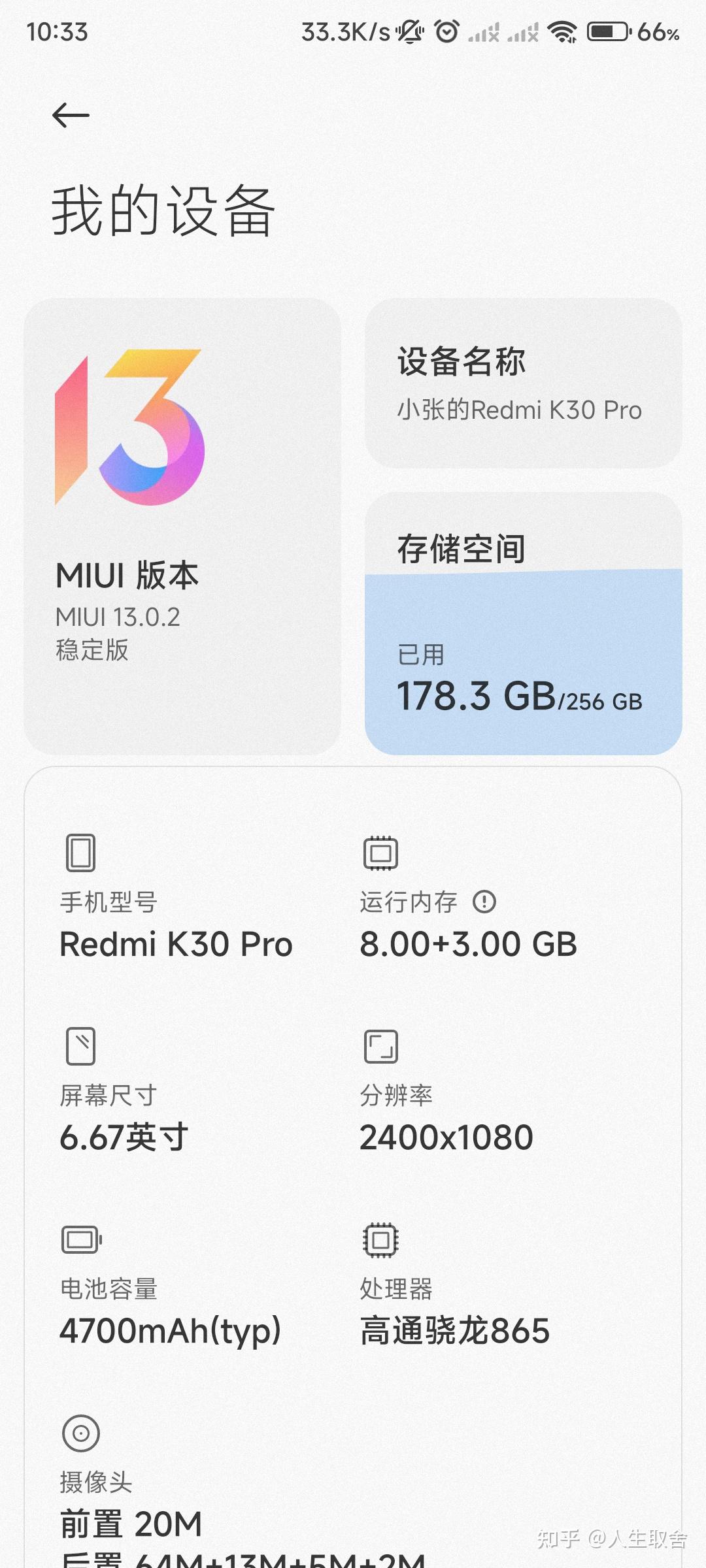Screen dimensions: 706x1568
Task: Tap the back arrow to leave 我的设备
Action: [71, 114]
